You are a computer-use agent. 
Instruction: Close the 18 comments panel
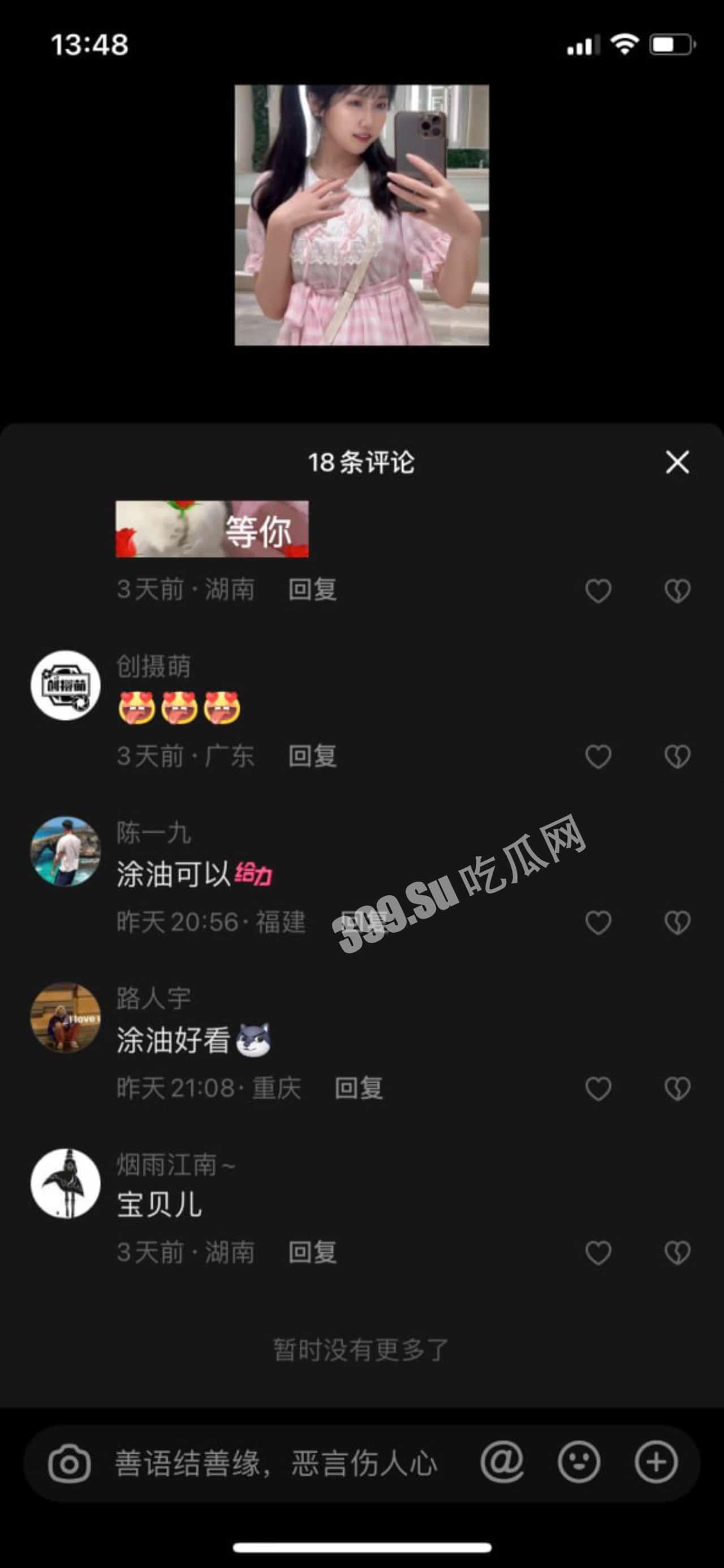point(677,462)
